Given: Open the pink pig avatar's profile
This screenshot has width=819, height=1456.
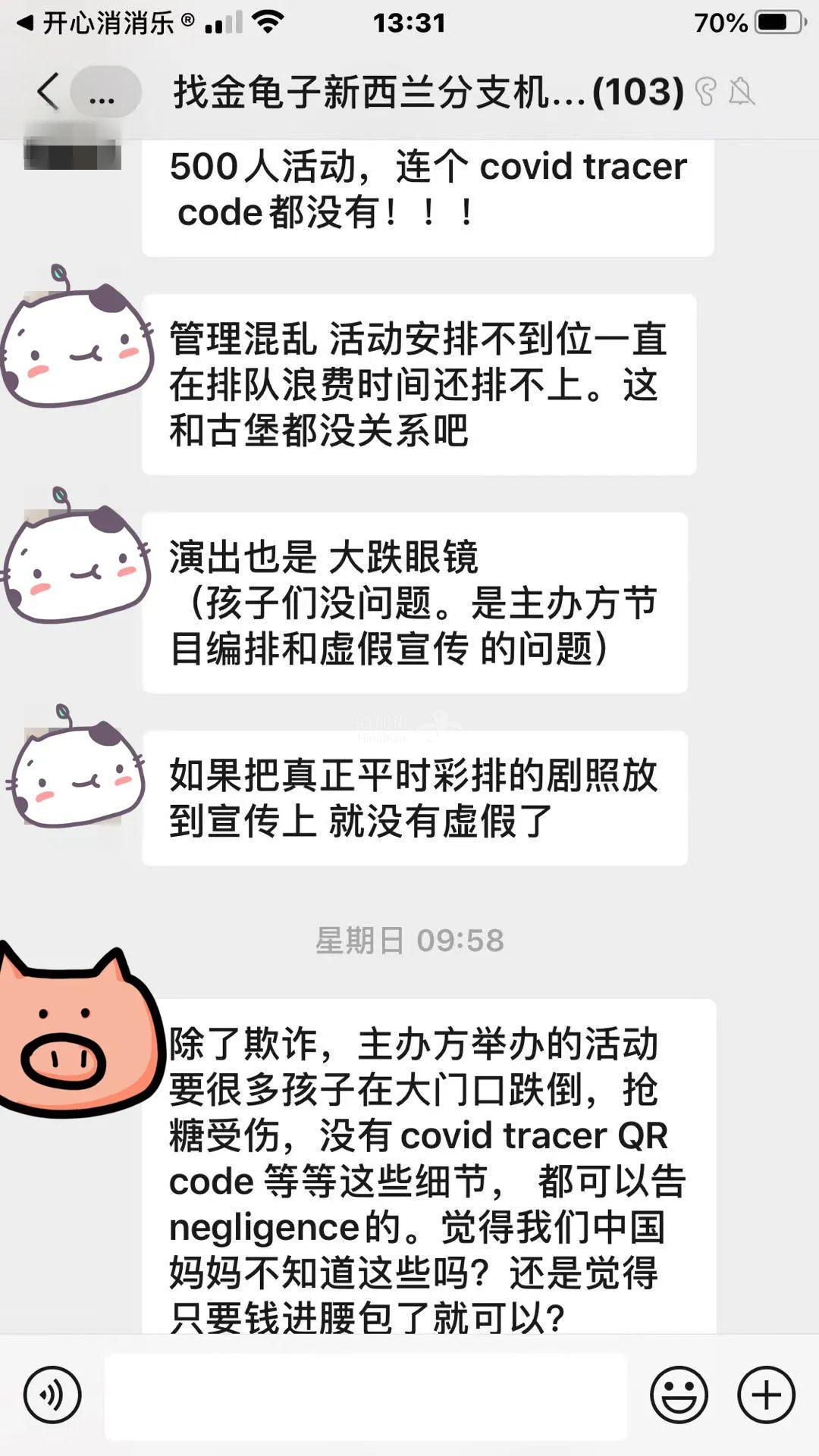Looking at the screenshot, I should [76, 1032].
